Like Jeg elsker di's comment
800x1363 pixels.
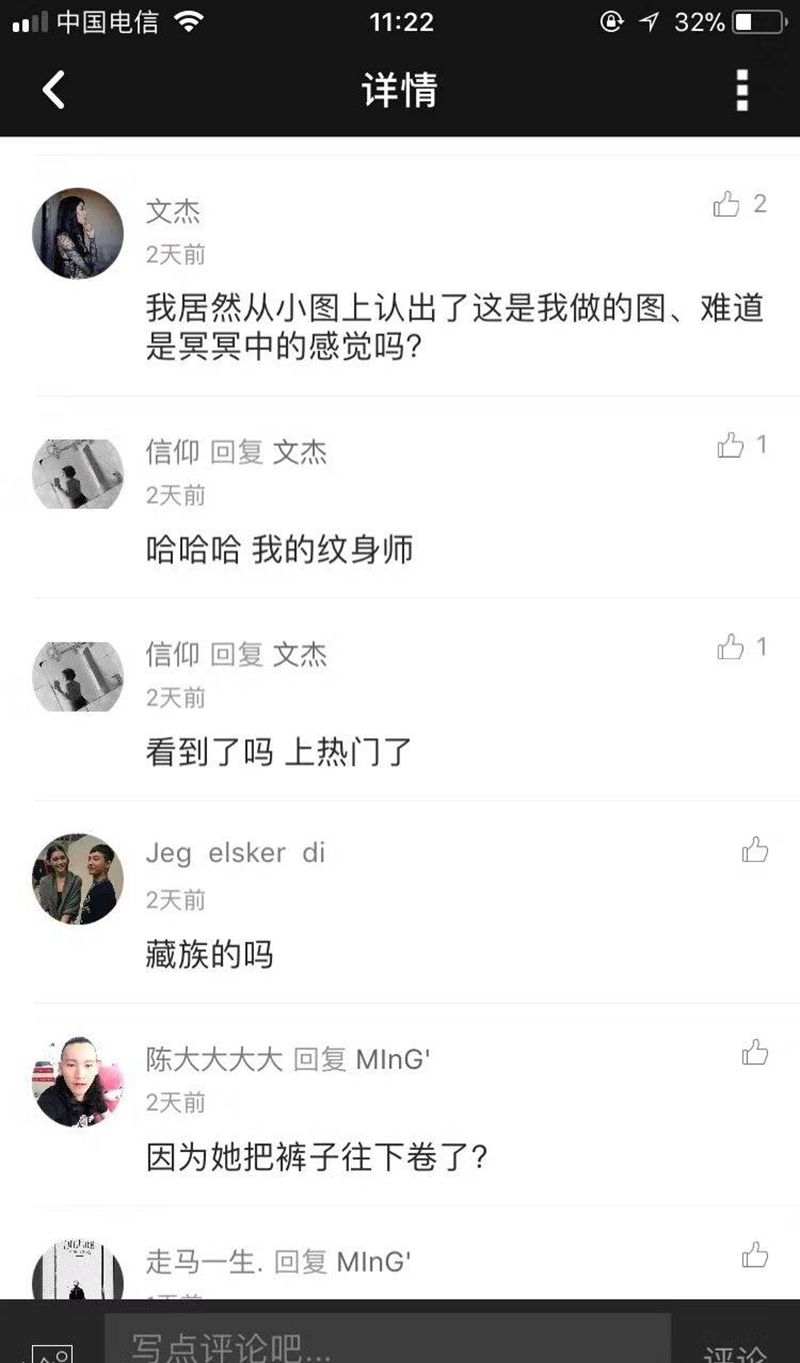coord(755,850)
